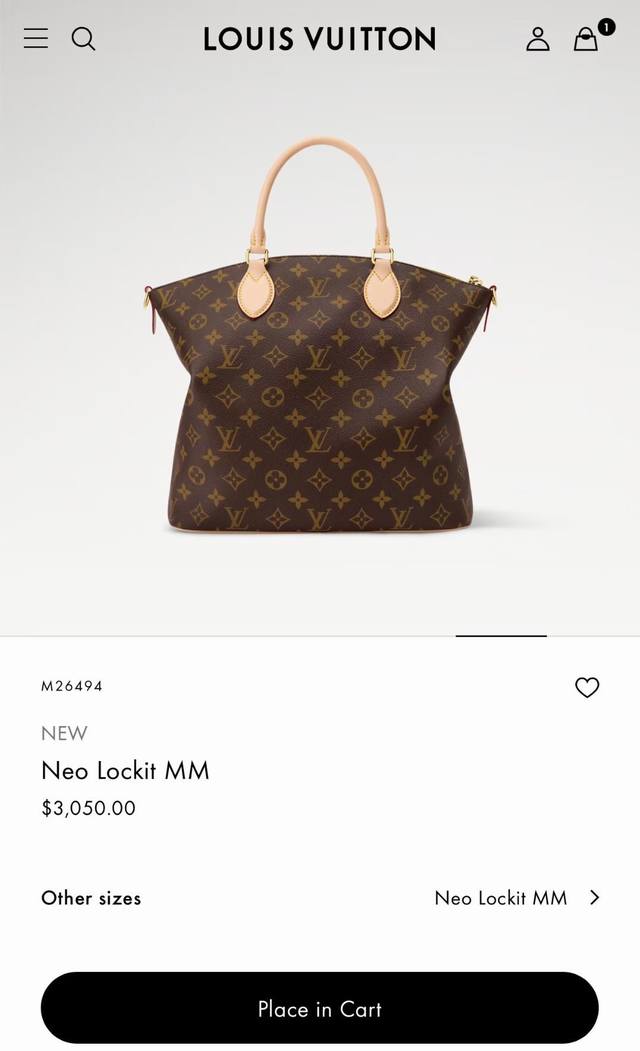Add Neo Lockit MM to wishlist
640x1051 pixels.
(587, 687)
